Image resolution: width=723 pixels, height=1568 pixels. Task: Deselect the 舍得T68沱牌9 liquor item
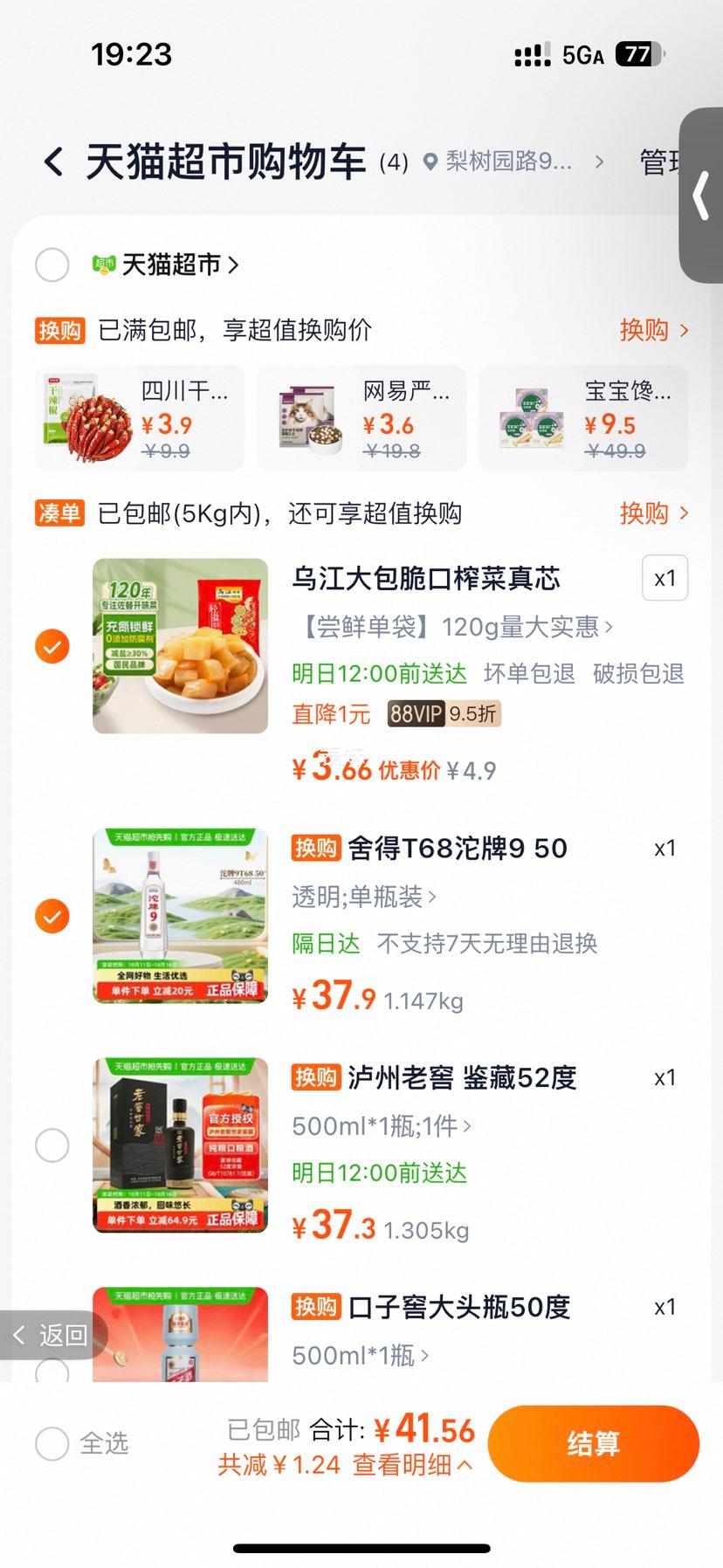pos(52,917)
